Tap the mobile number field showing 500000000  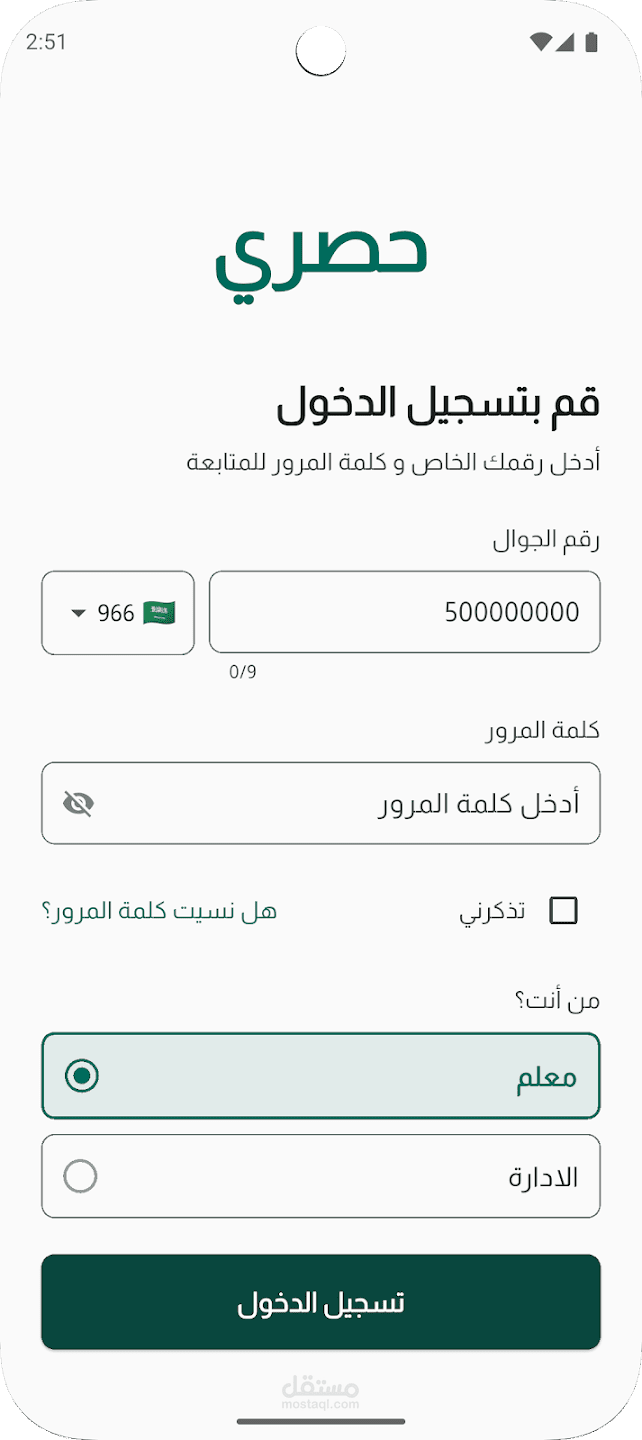[x=404, y=612]
